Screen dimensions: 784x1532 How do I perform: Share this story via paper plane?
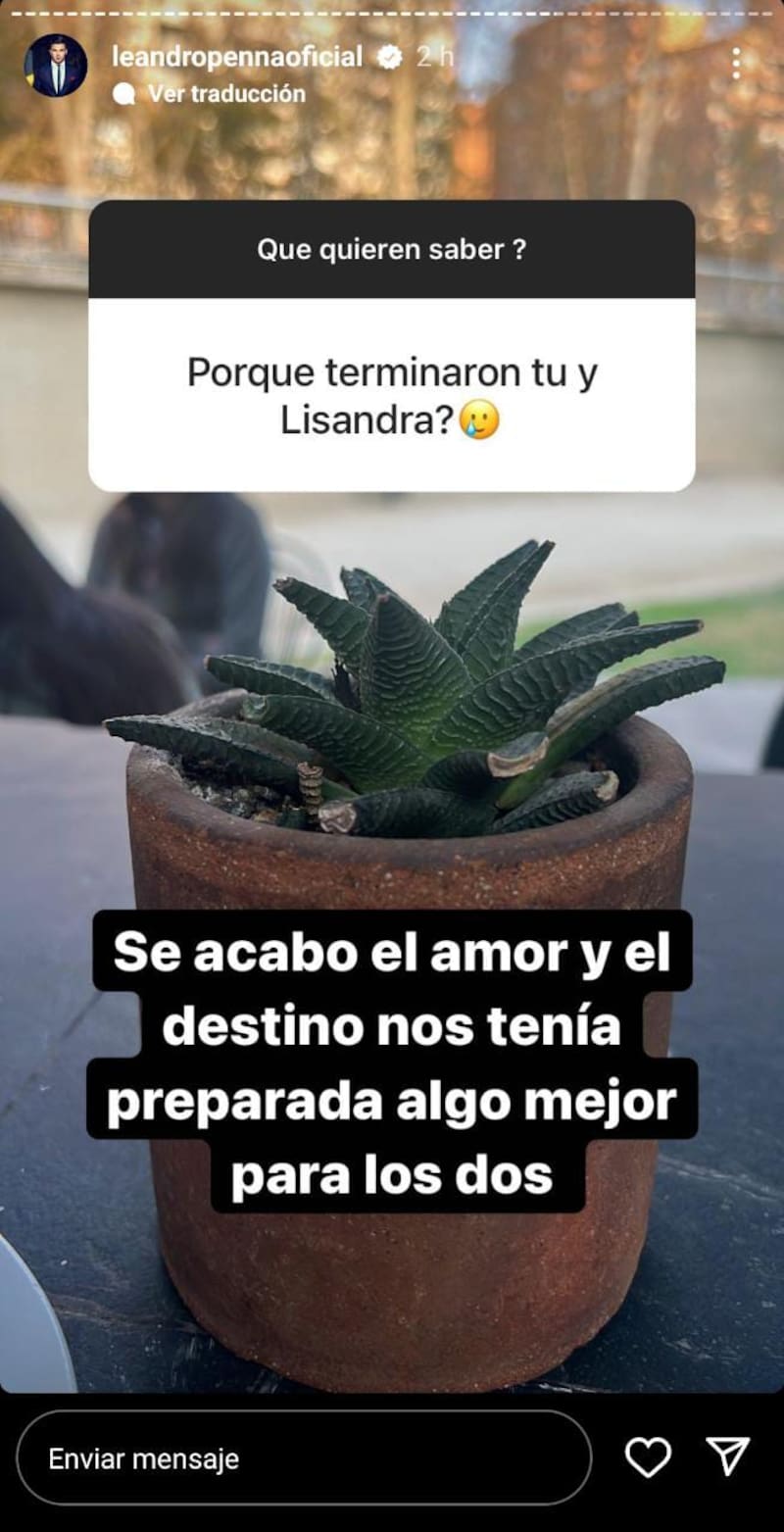[728, 1457]
